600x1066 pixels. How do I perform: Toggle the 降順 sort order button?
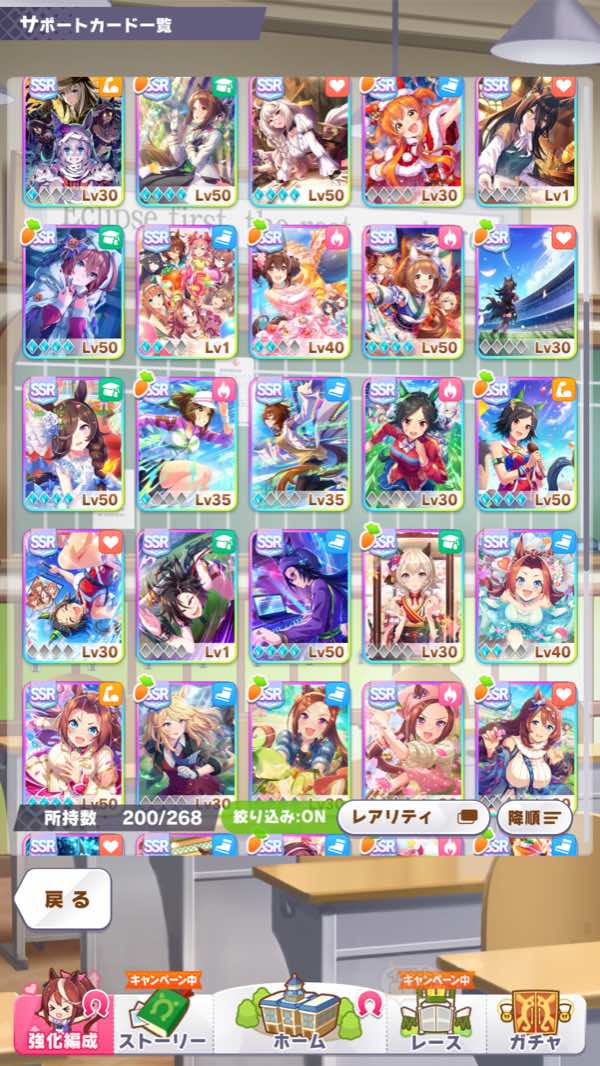pyautogui.click(x=534, y=817)
